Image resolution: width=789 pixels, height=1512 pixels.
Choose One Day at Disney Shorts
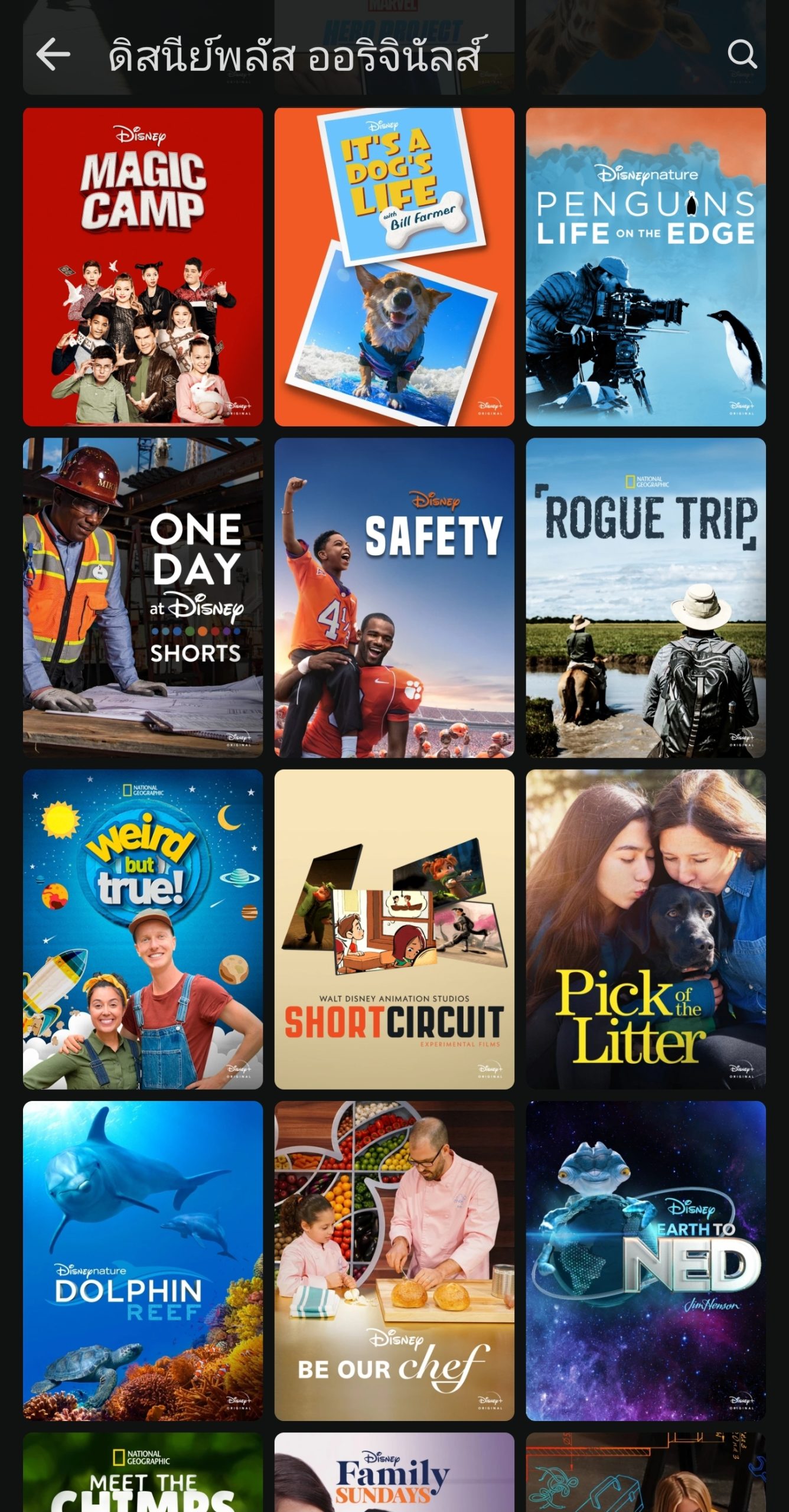click(143, 597)
